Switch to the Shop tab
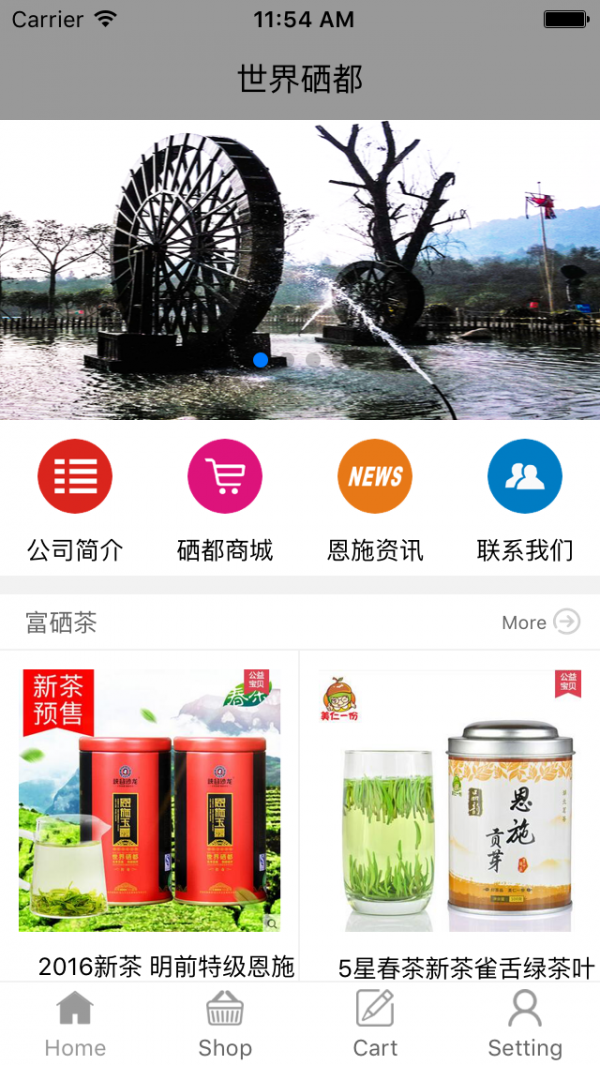 (225, 1023)
